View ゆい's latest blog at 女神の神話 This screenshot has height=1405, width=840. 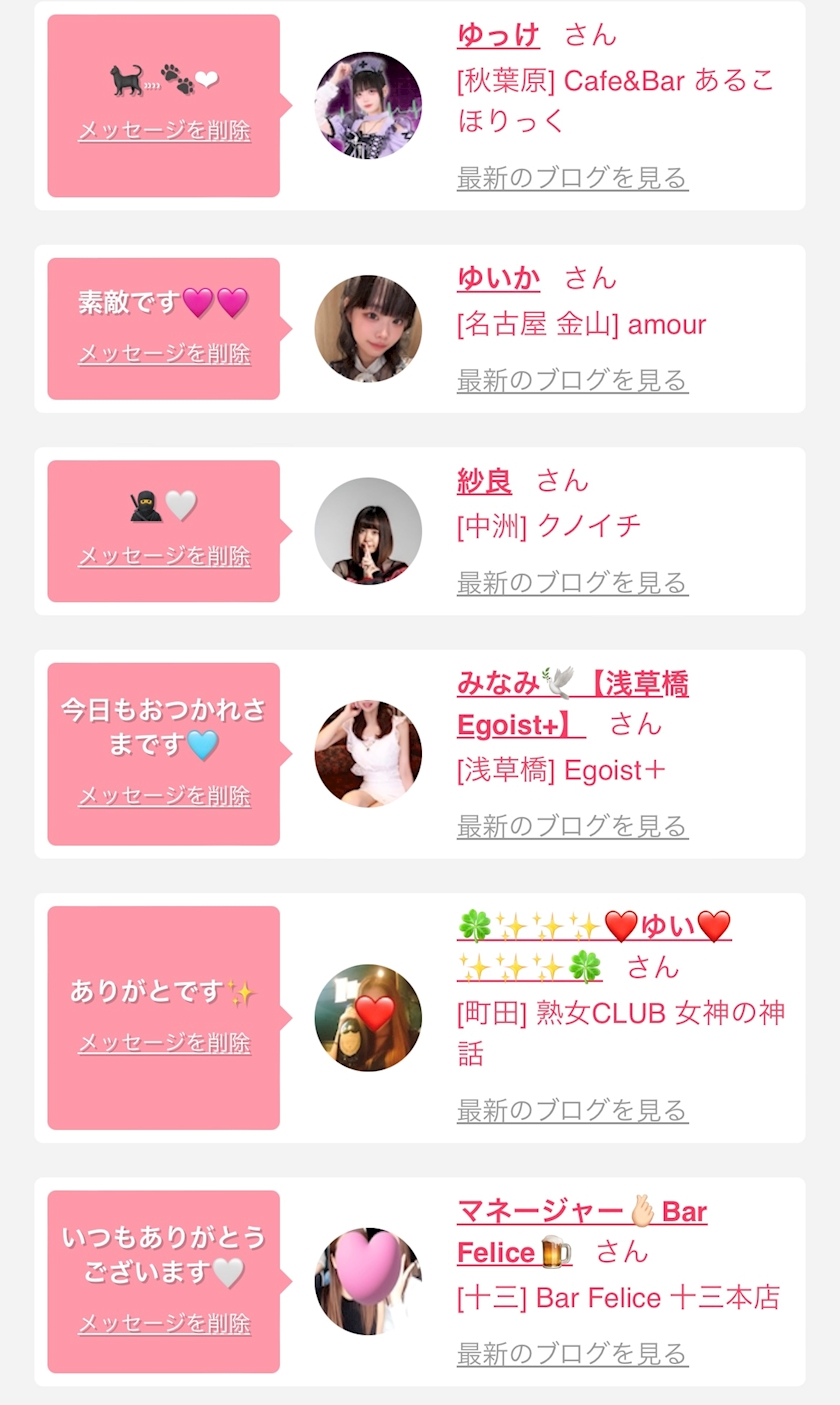tap(572, 1110)
